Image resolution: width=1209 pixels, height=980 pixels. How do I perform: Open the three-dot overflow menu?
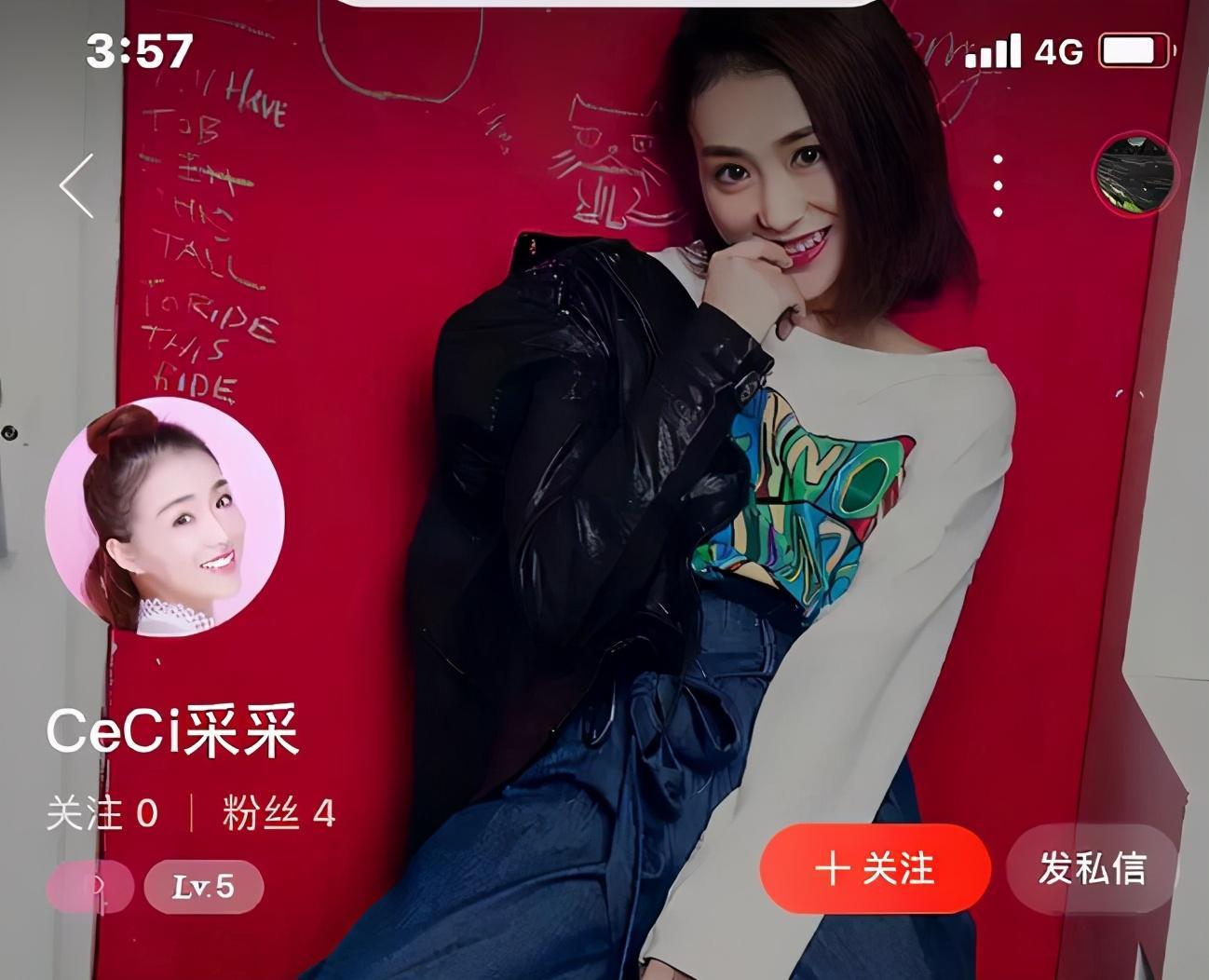pyautogui.click(x=998, y=186)
